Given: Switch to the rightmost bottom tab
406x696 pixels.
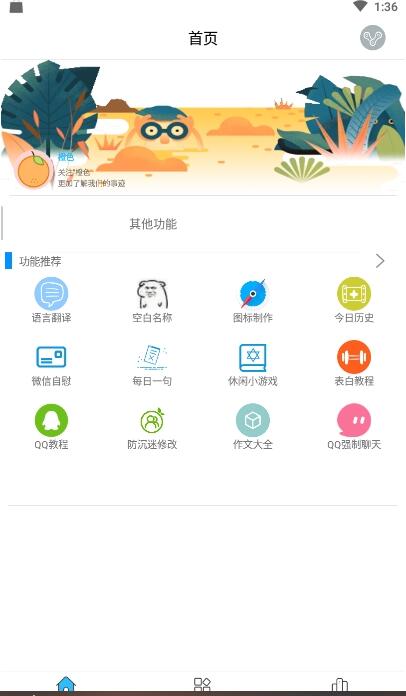Looking at the screenshot, I should tap(339, 684).
